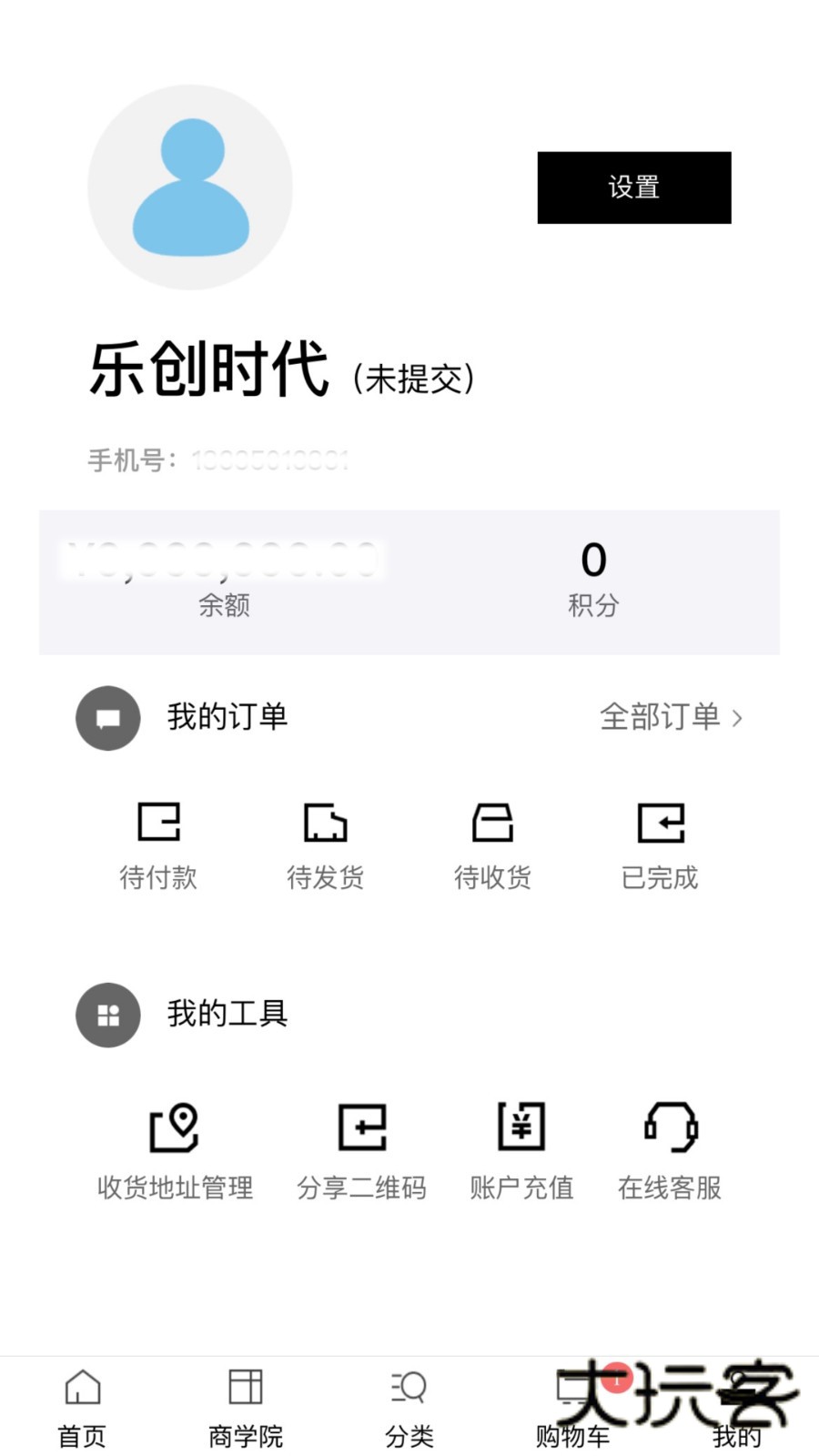This screenshot has height=1456, width=819.
Task: Open the 待付款 (pending payment) orders icon
Action: pyautogui.click(x=158, y=824)
